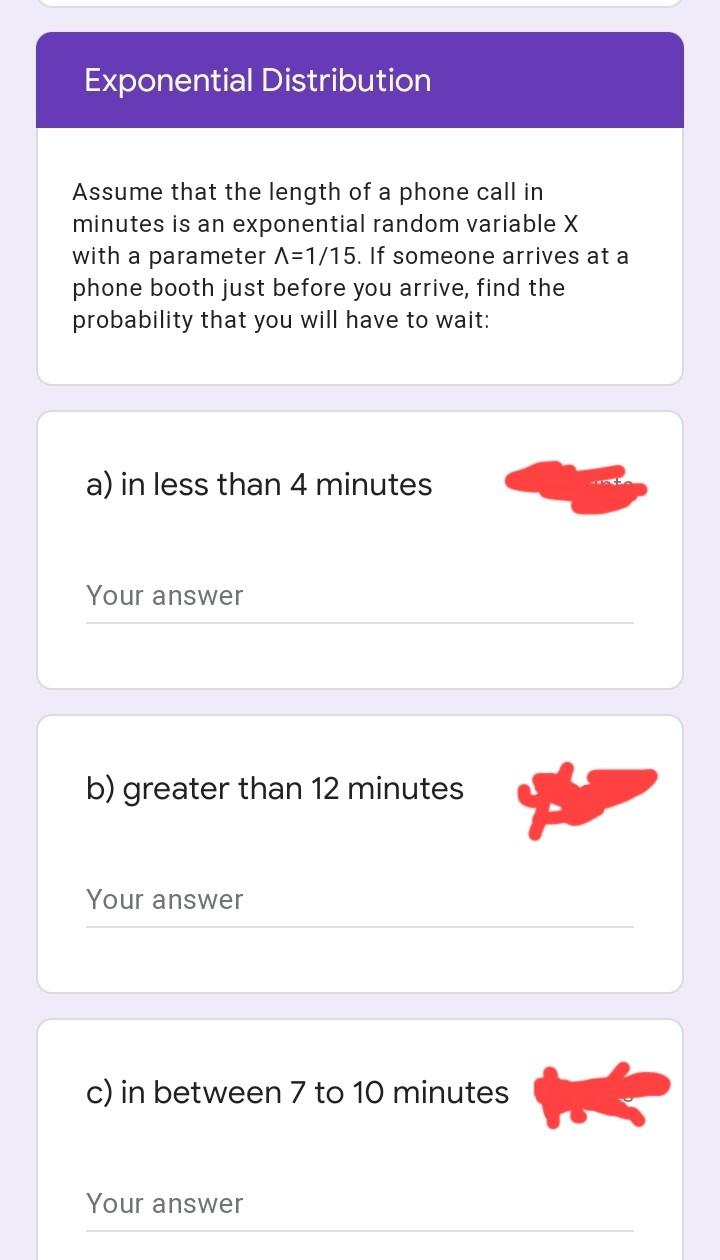Enter answer for greater than 12 minutes
Image resolution: width=720 pixels, height=1260 pixels.
[x=359, y=901]
